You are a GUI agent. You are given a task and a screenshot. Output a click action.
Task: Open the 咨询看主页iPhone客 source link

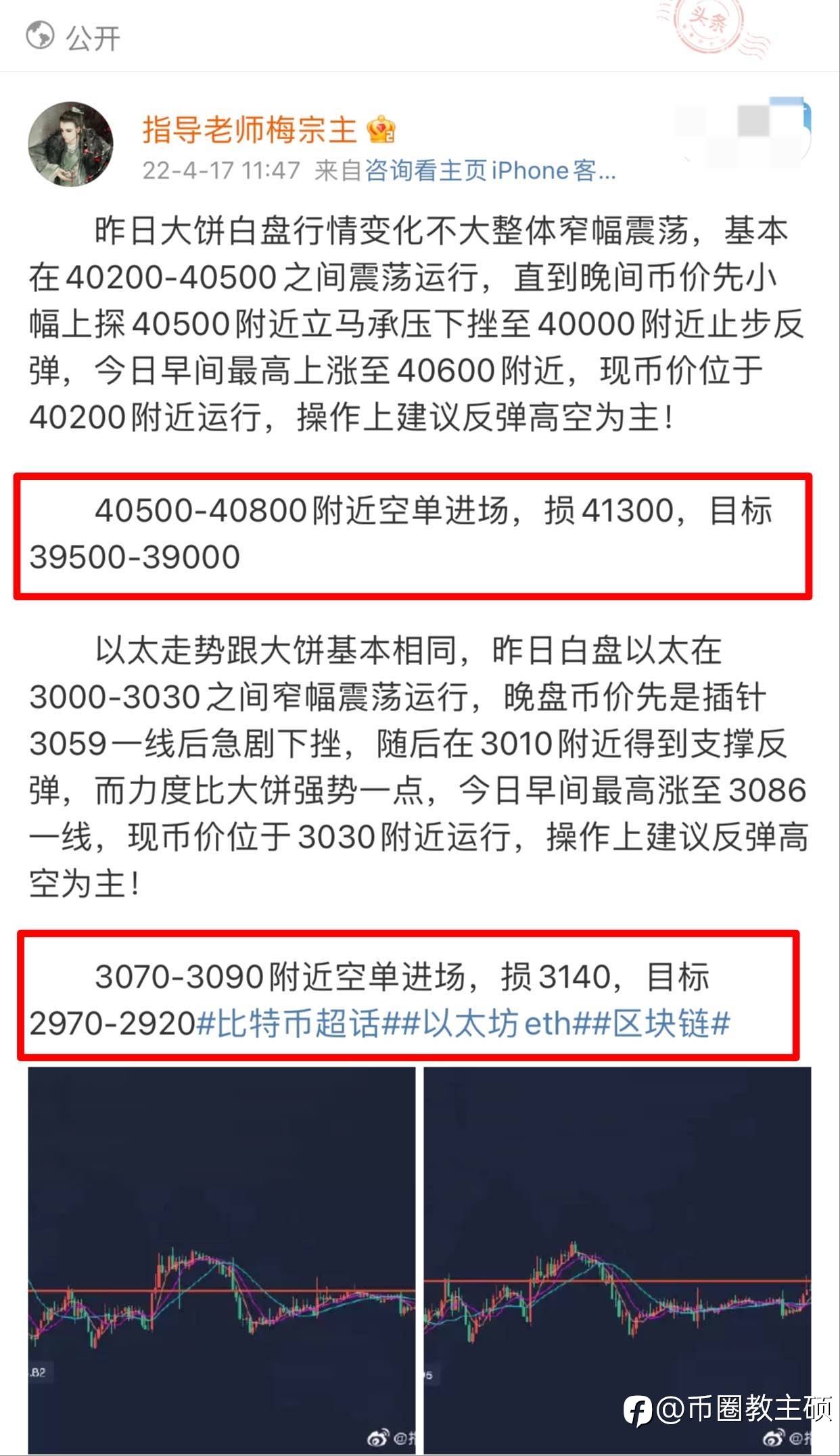490,170
